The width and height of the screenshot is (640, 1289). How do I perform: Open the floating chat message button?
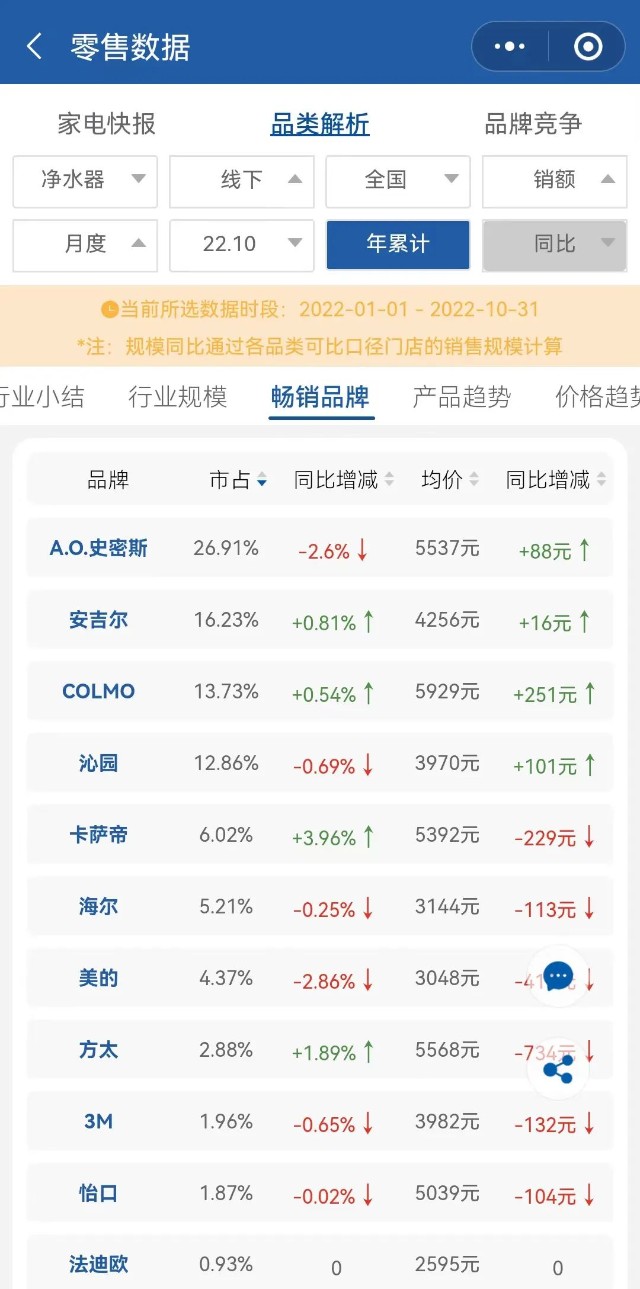point(558,976)
